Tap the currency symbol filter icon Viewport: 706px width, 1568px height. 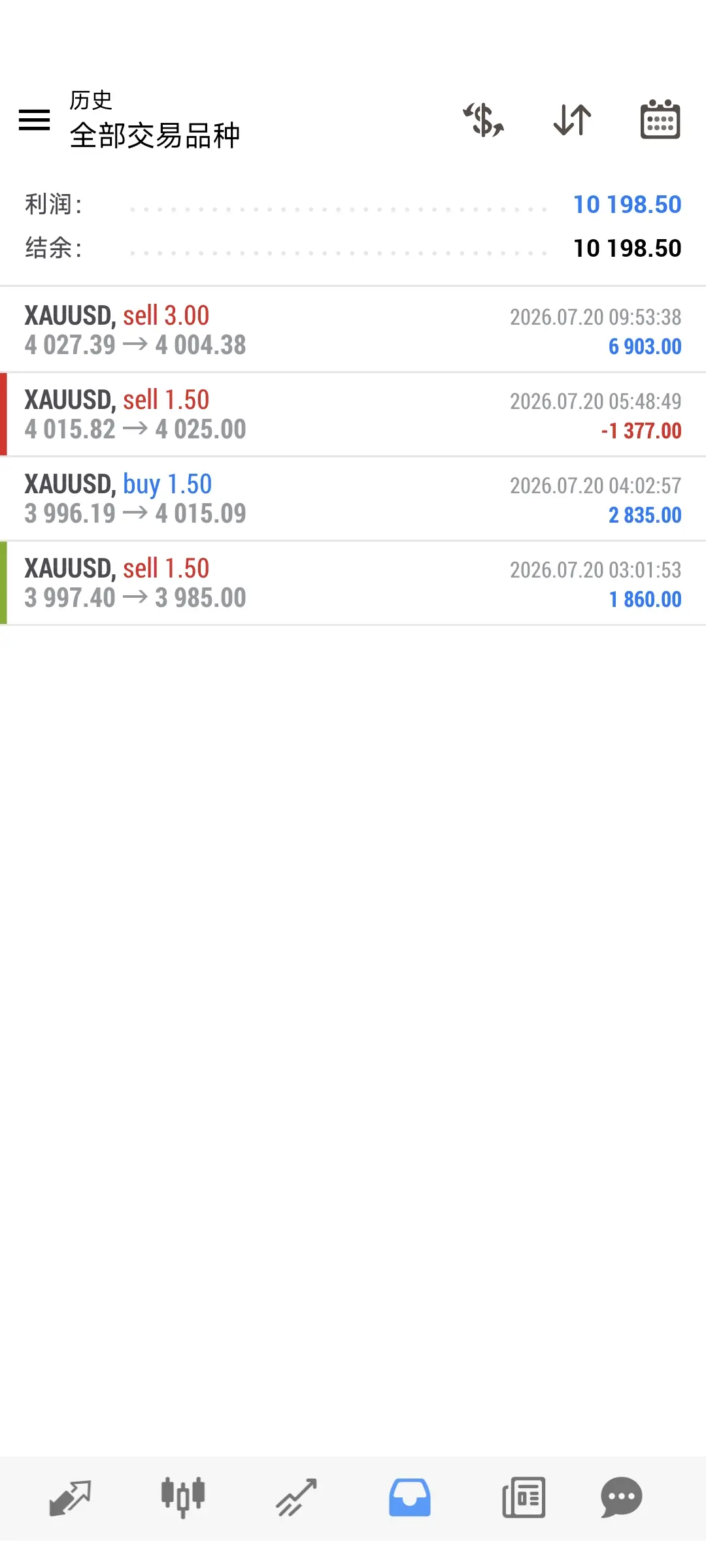tap(483, 120)
